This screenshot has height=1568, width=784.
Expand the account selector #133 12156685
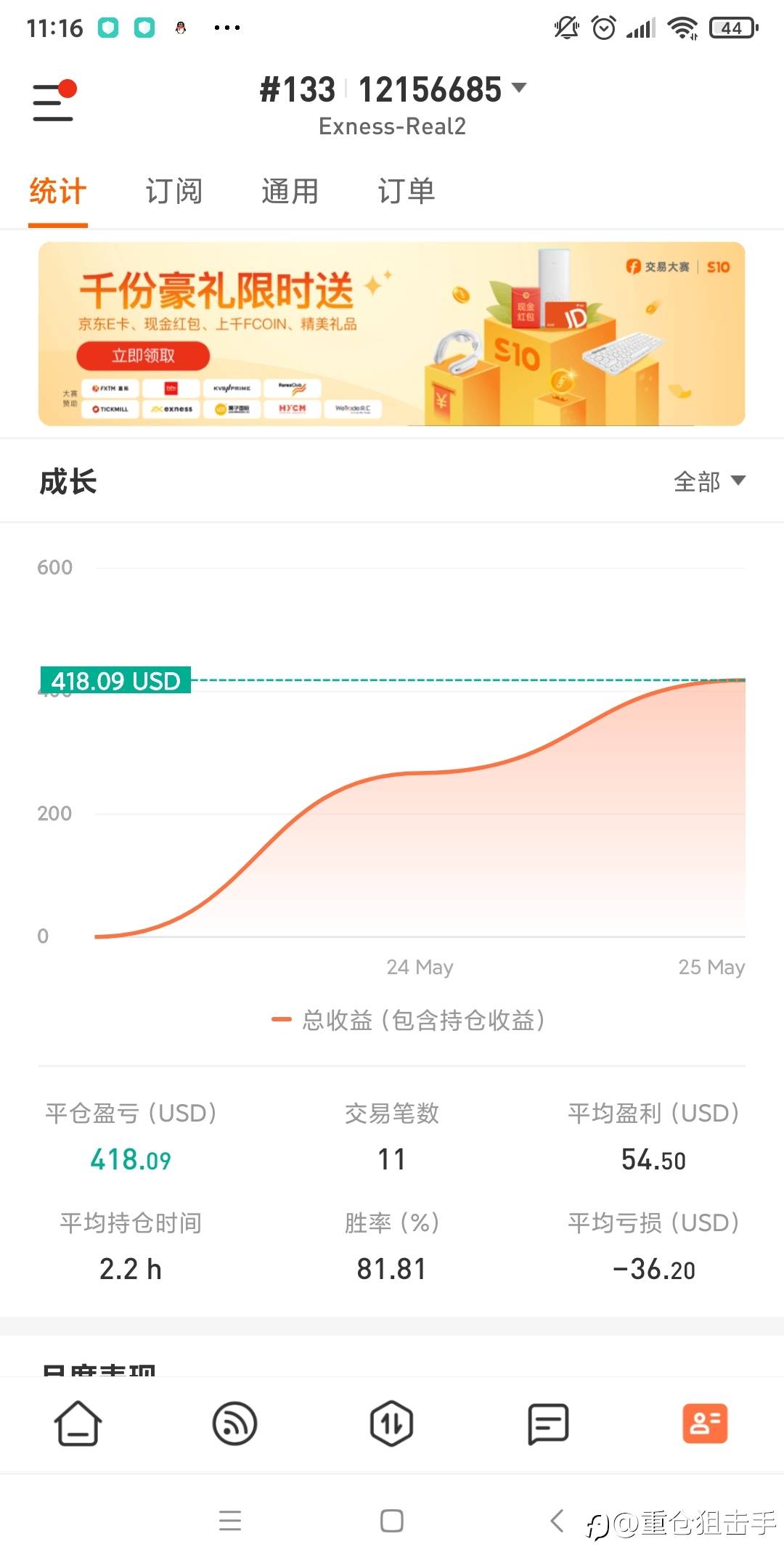coord(393,89)
